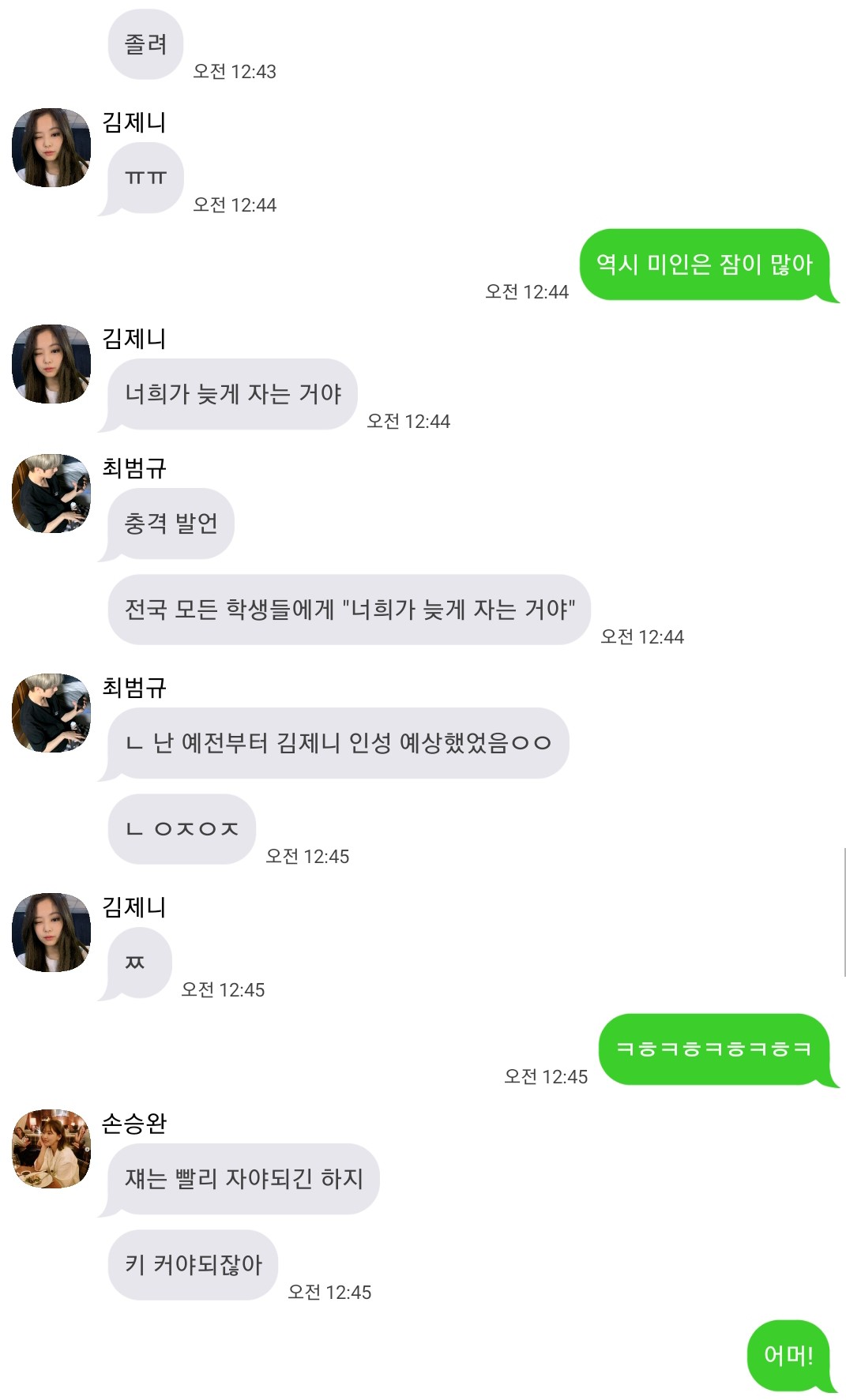The width and height of the screenshot is (846, 1400).
Task: Open 손승완's profile picture
Action: pyautogui.click(x=51, y=1149)
